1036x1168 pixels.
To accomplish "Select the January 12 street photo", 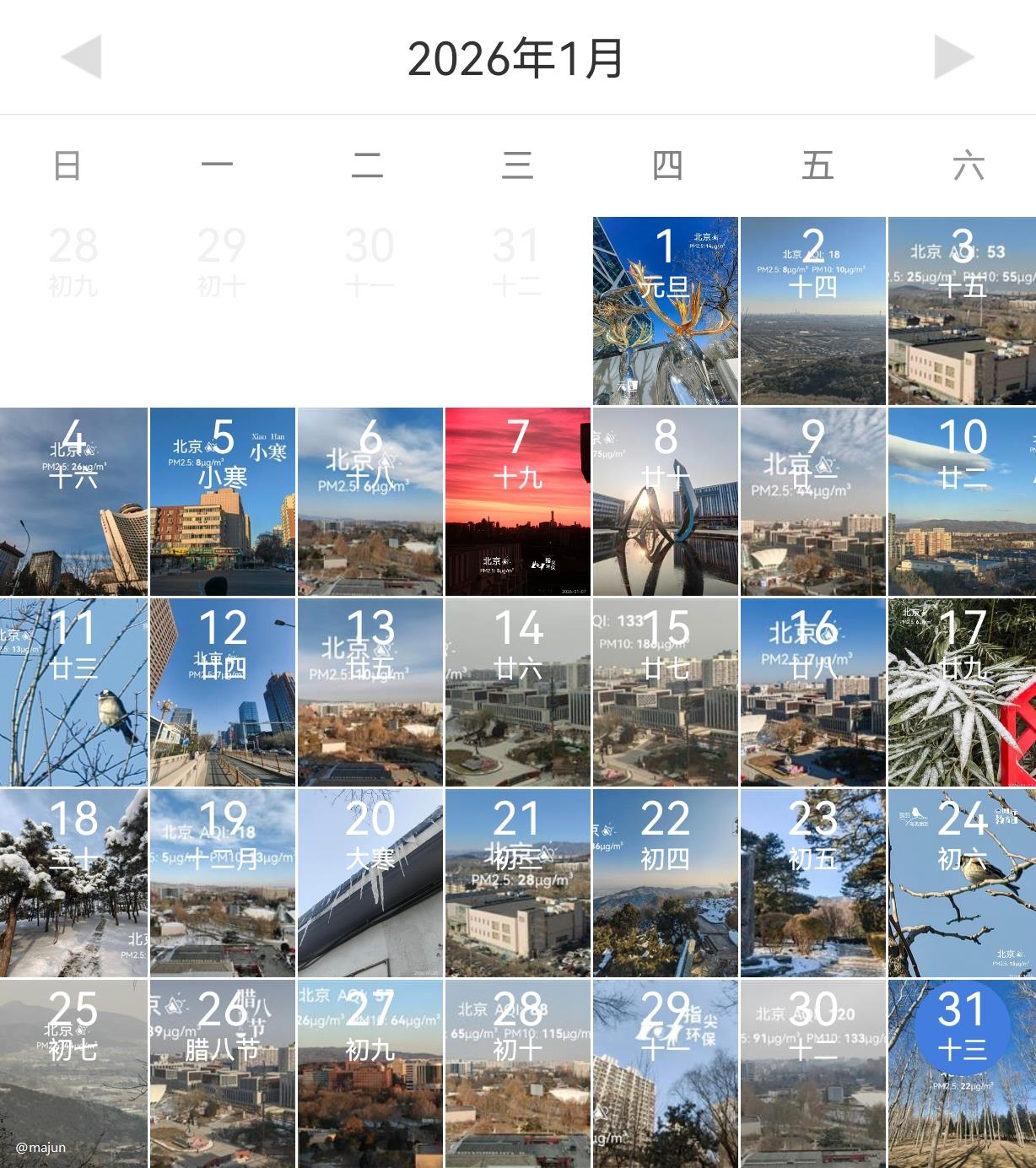I will click(223, 693).
